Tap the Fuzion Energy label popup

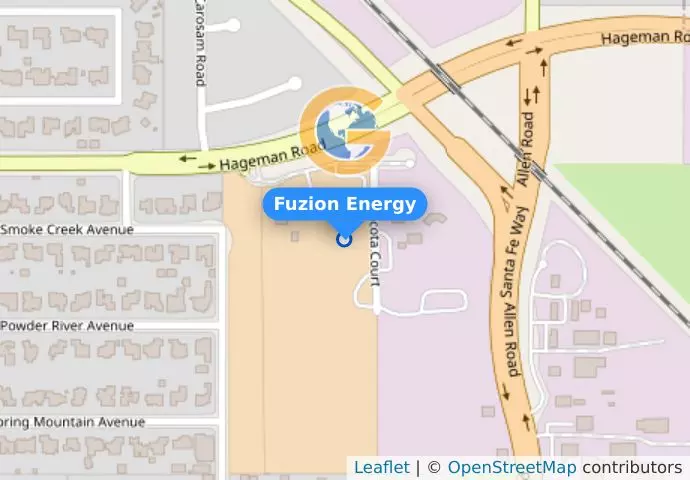(x=344, y=204)
